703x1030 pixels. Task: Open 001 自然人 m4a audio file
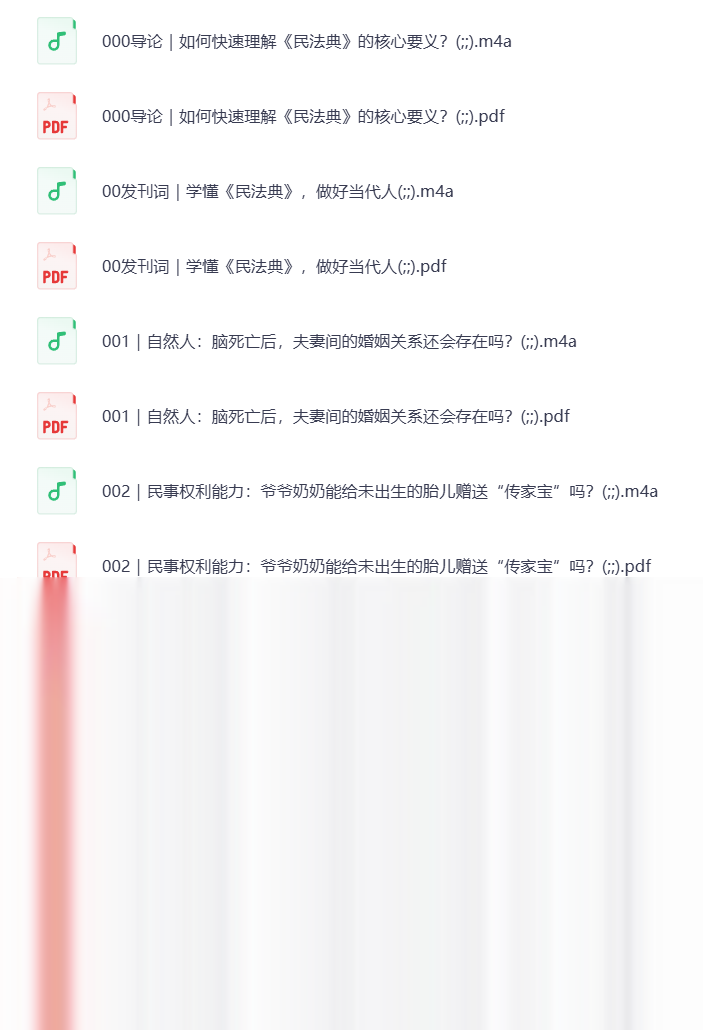(339, 341)
